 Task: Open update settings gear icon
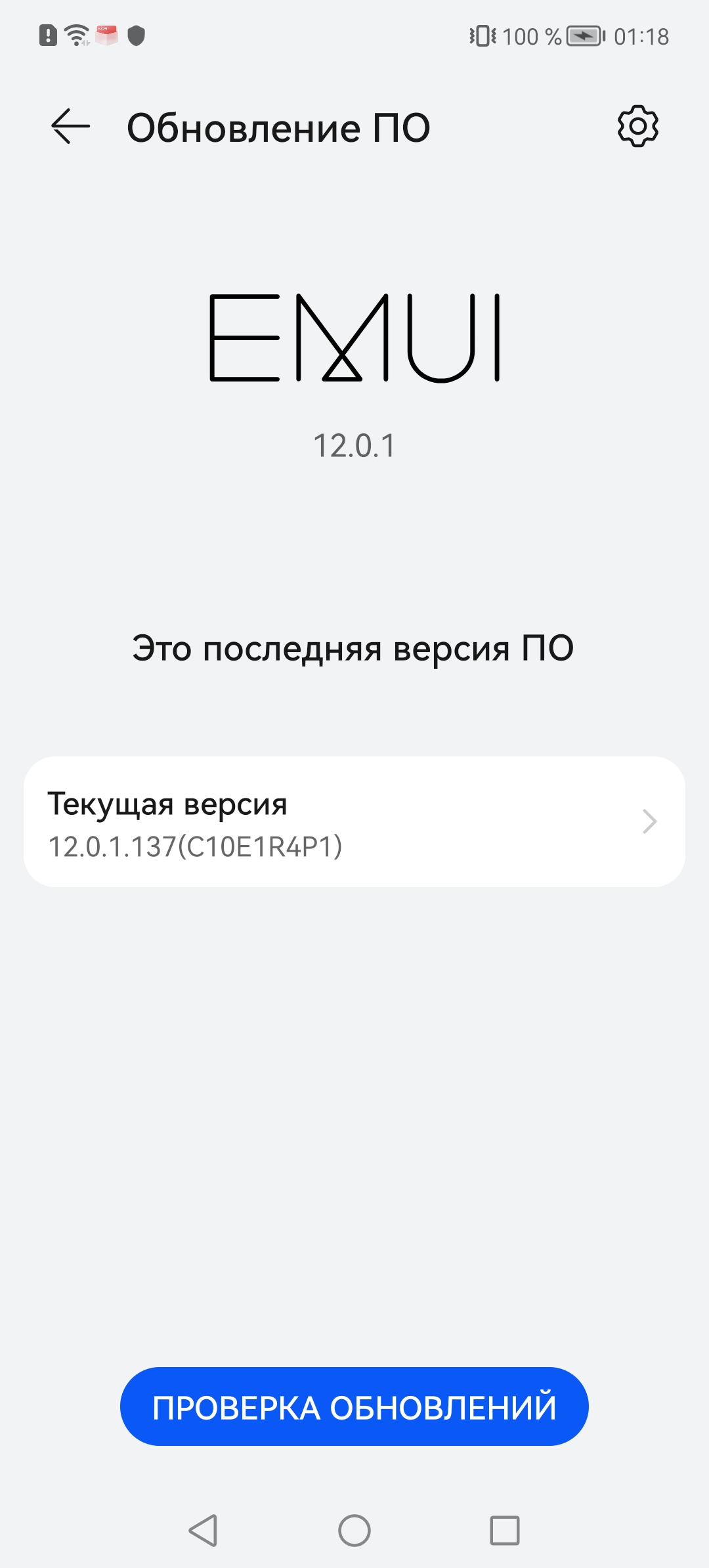tap(637, 126)
